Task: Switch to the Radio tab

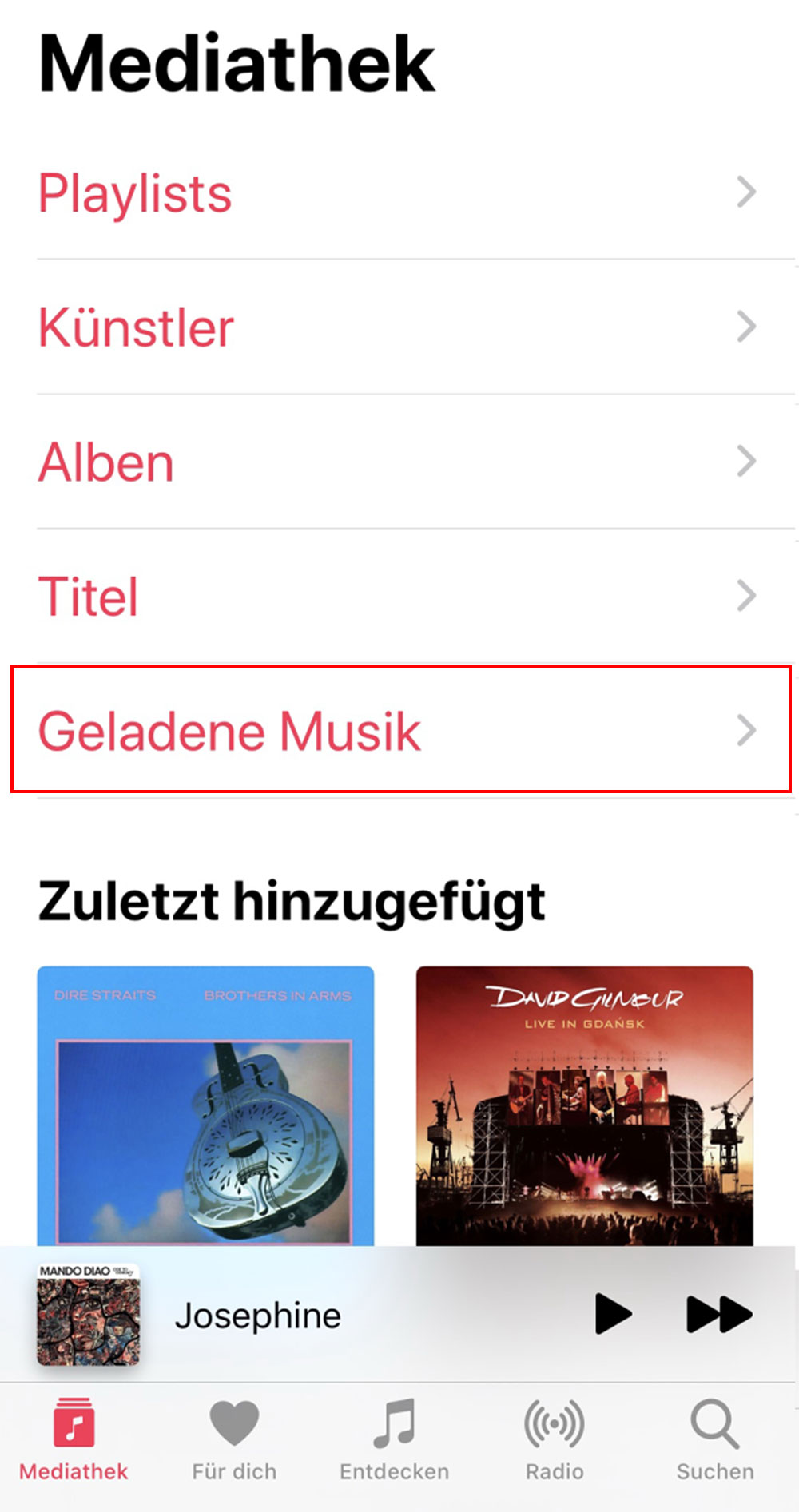Action: (x=554, y=1439)
